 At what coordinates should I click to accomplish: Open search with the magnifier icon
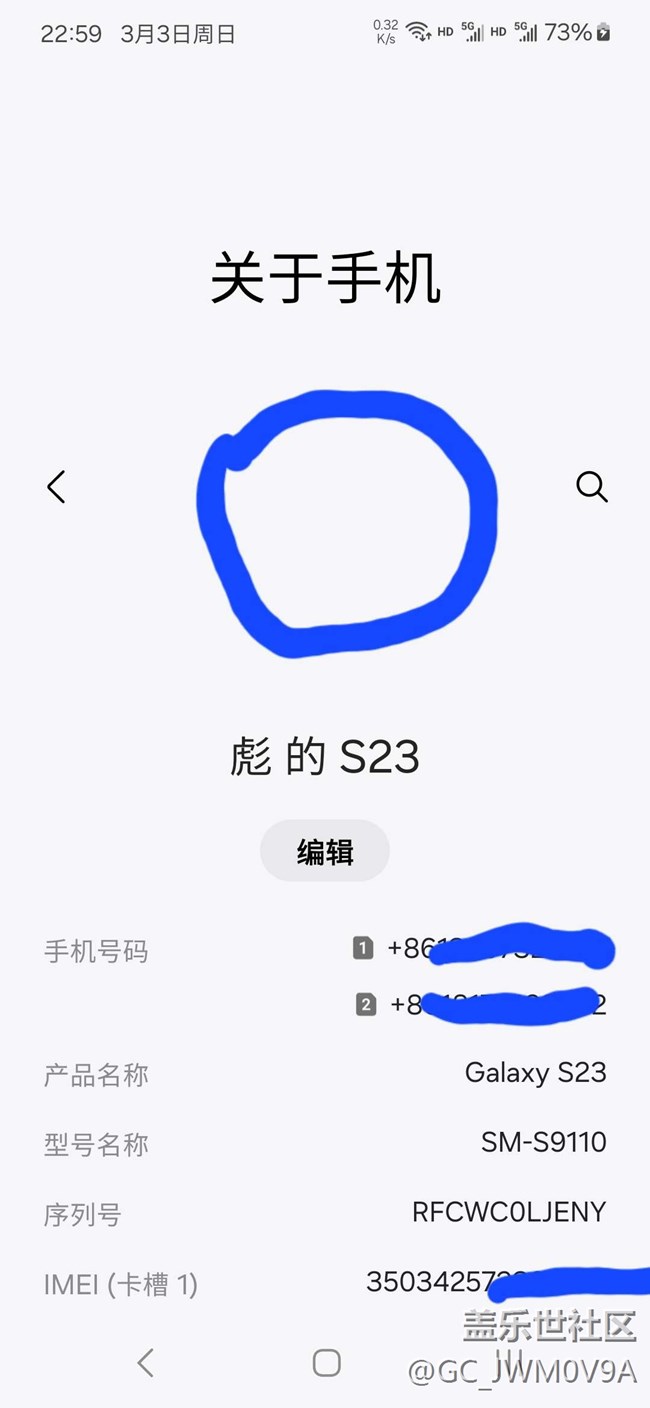(x=592, y=487)
